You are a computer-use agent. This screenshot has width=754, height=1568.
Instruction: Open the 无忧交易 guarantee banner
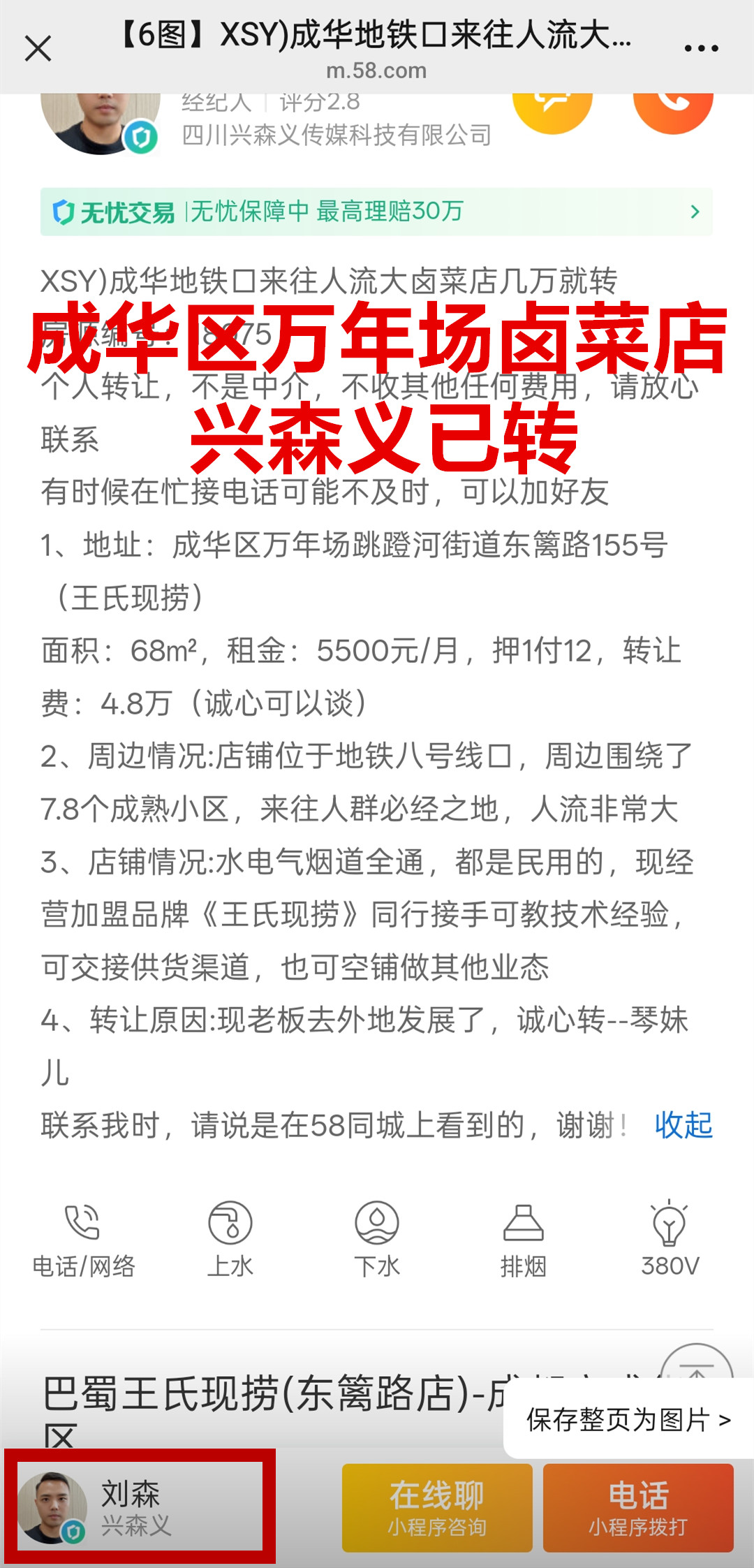click(376, 212)
